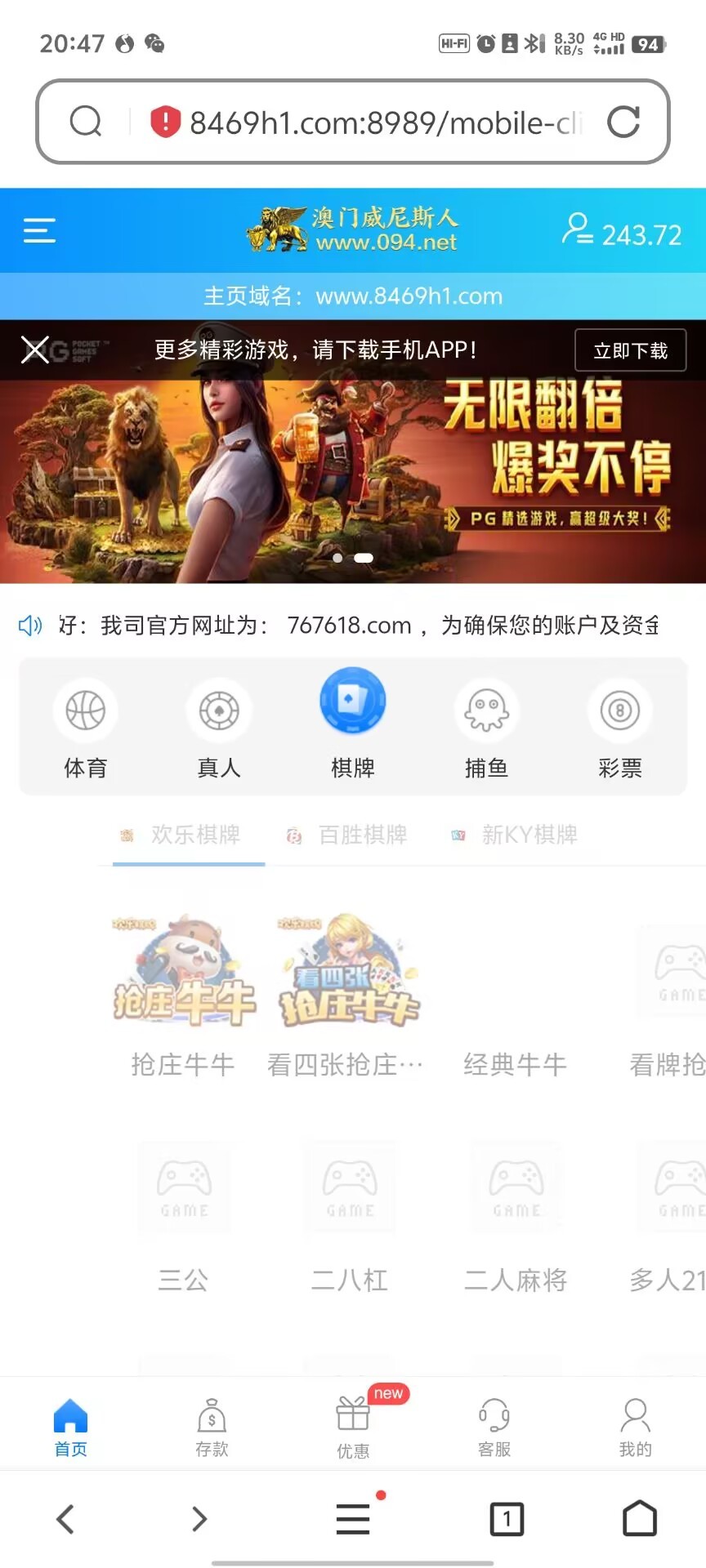Tap 立即下载 button
Viewport: 706px width, 1568px height.
click(x=630, y=350)
